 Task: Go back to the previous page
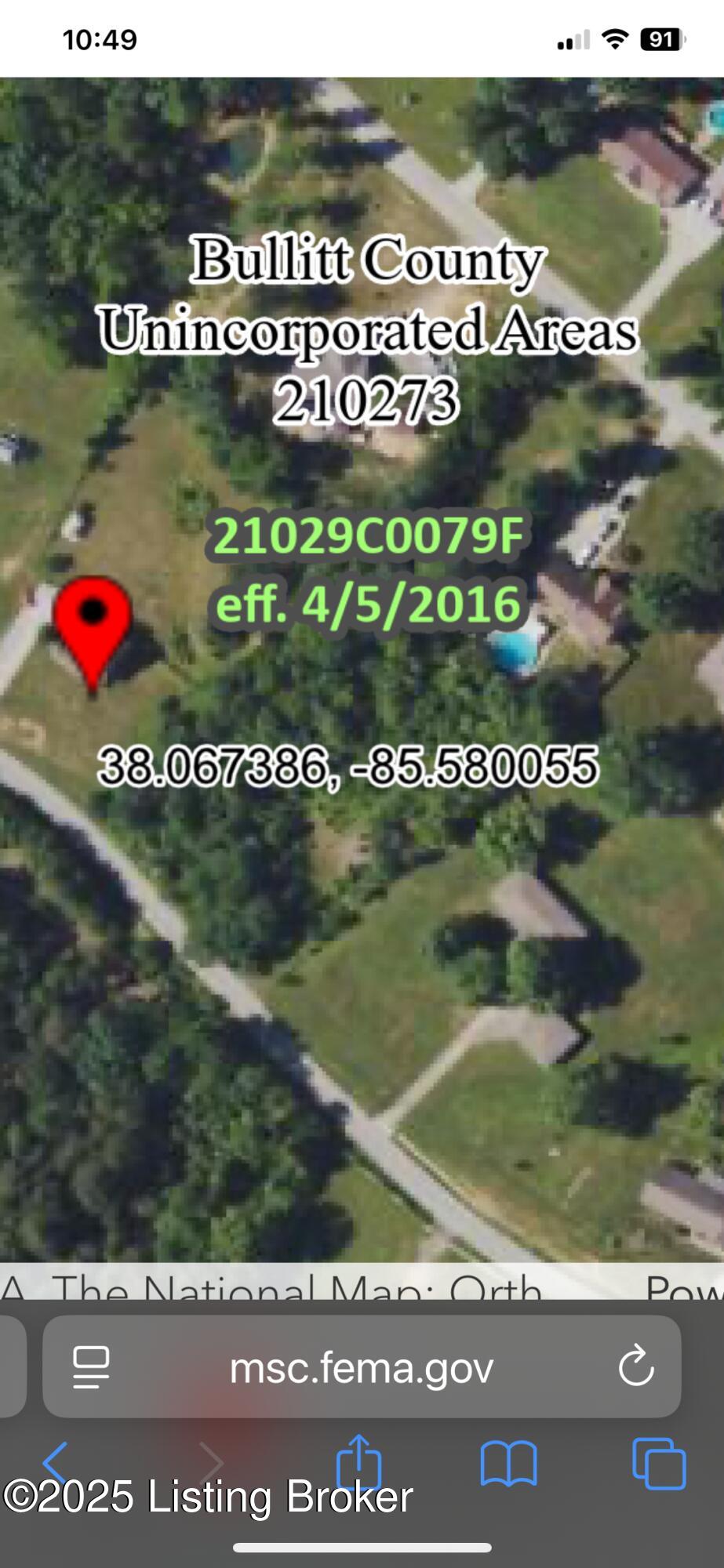click(55, 1463)
